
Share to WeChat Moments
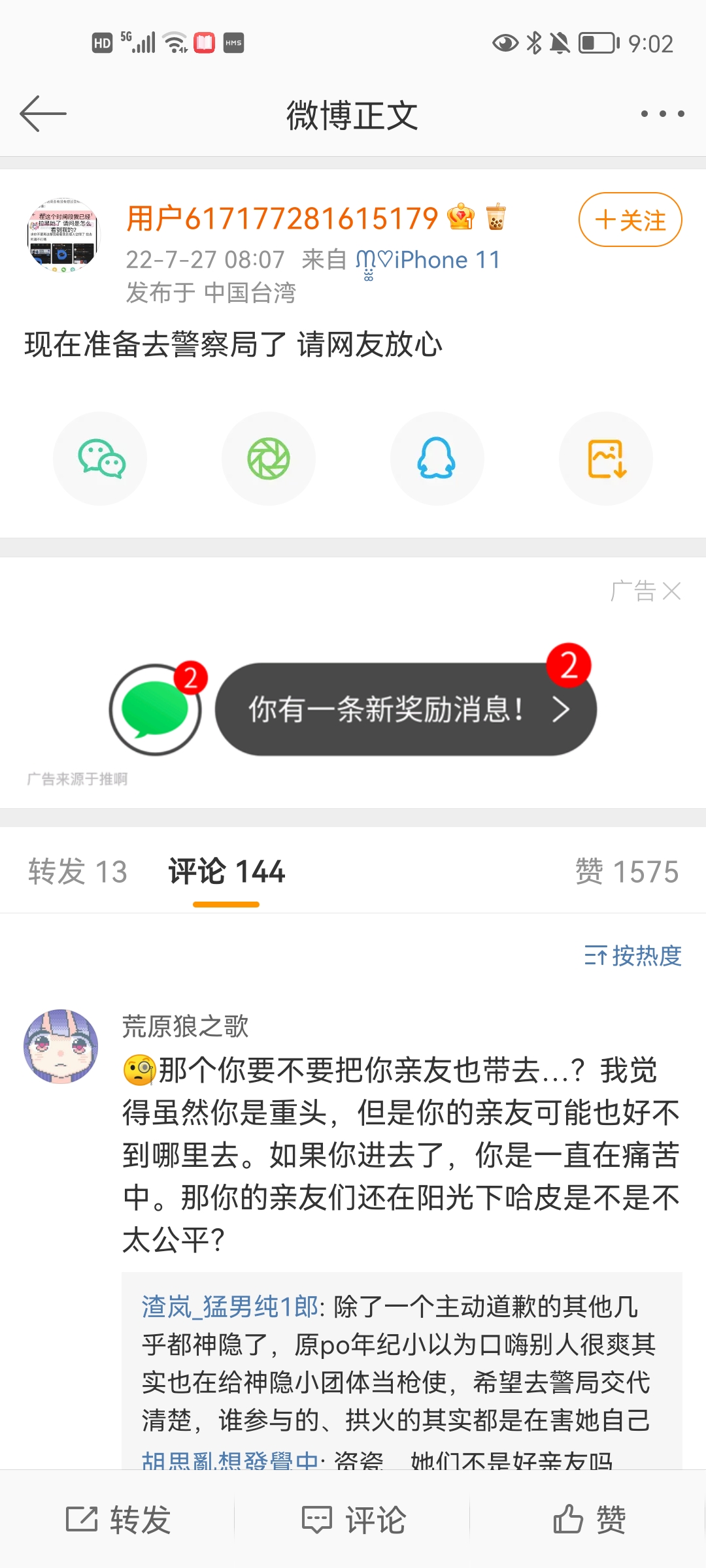tap(269, 459)
